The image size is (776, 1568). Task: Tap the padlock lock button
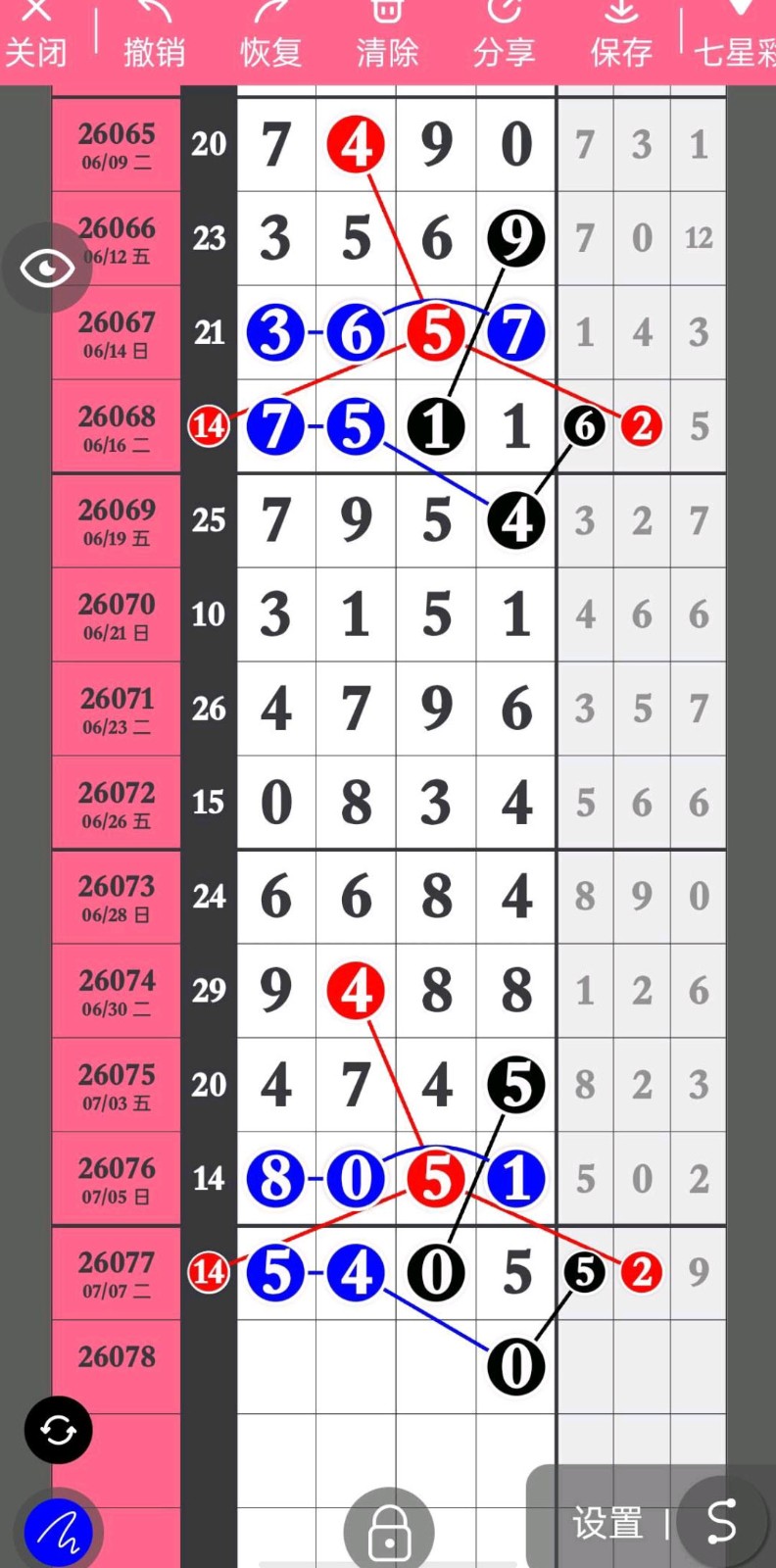pos(389,1531)
